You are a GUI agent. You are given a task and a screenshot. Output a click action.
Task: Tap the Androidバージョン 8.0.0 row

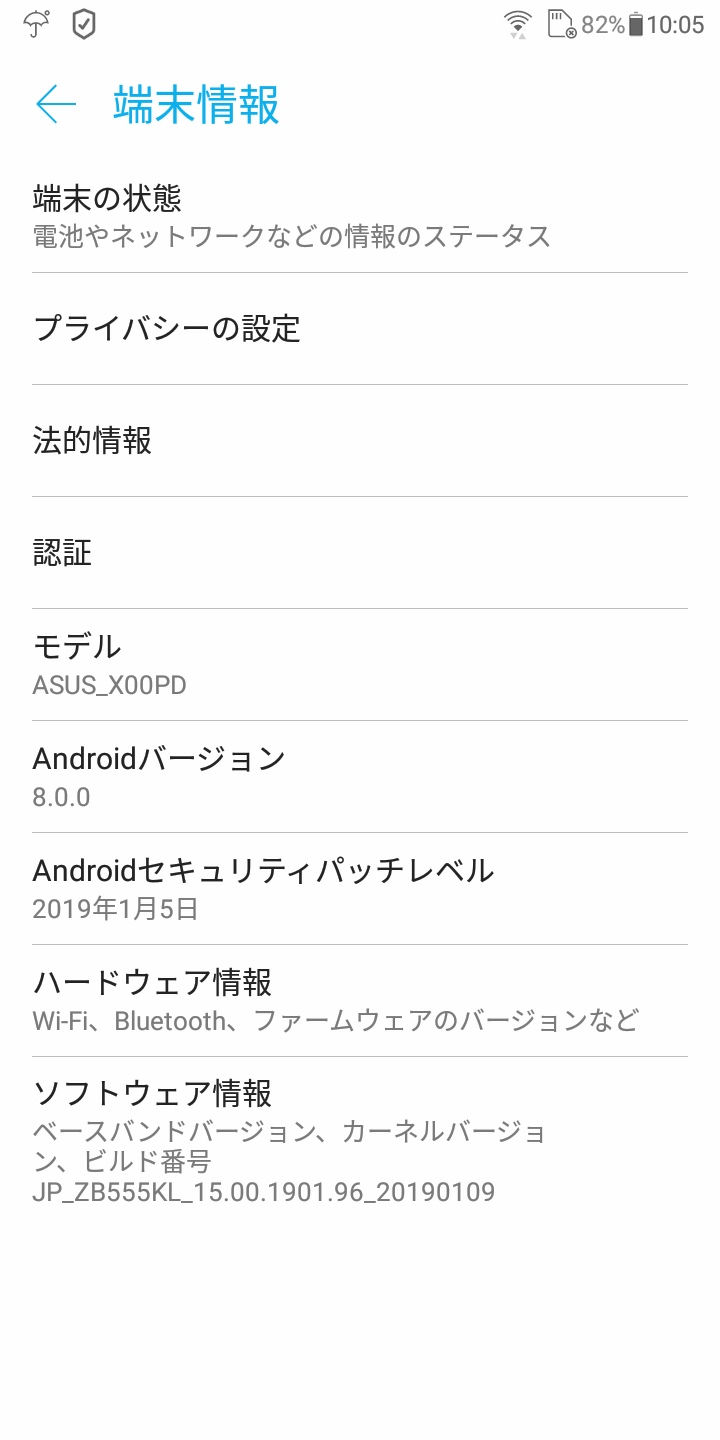(360, 776)
